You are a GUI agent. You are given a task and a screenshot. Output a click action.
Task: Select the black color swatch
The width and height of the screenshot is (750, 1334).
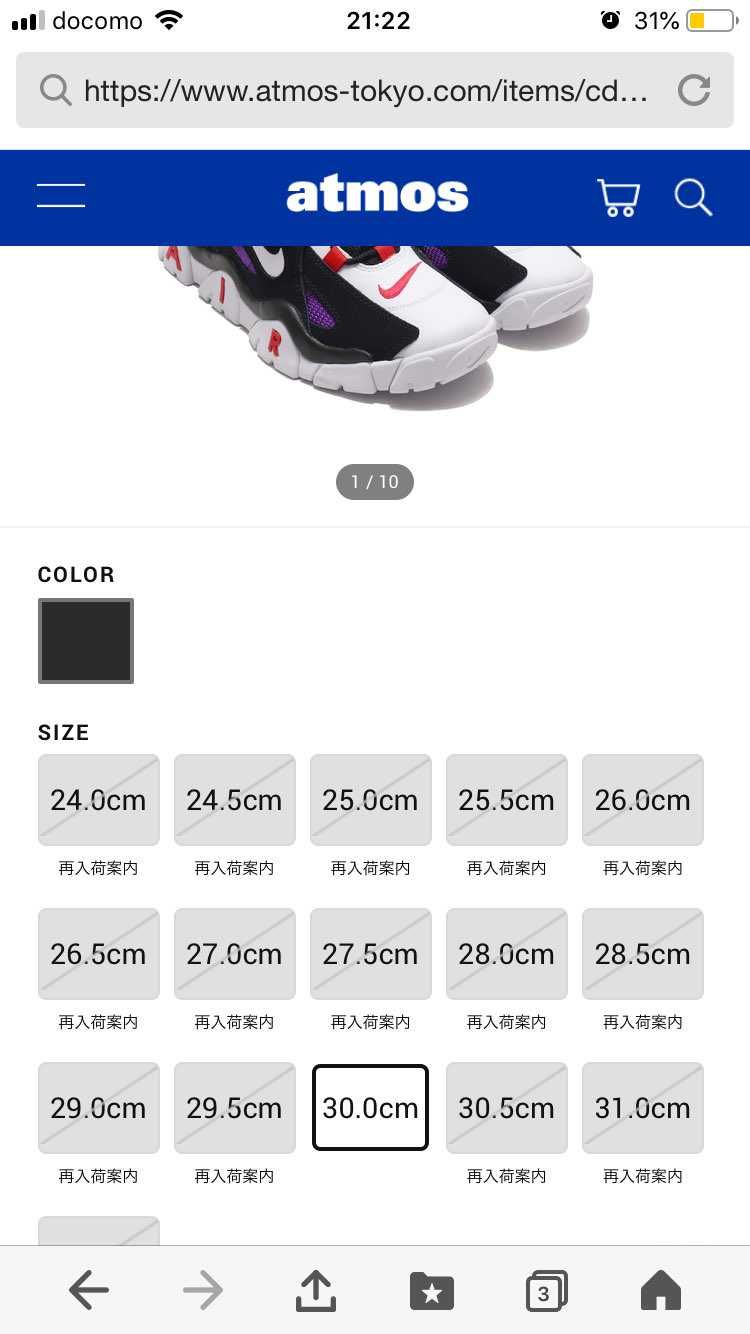click(86, 641)
